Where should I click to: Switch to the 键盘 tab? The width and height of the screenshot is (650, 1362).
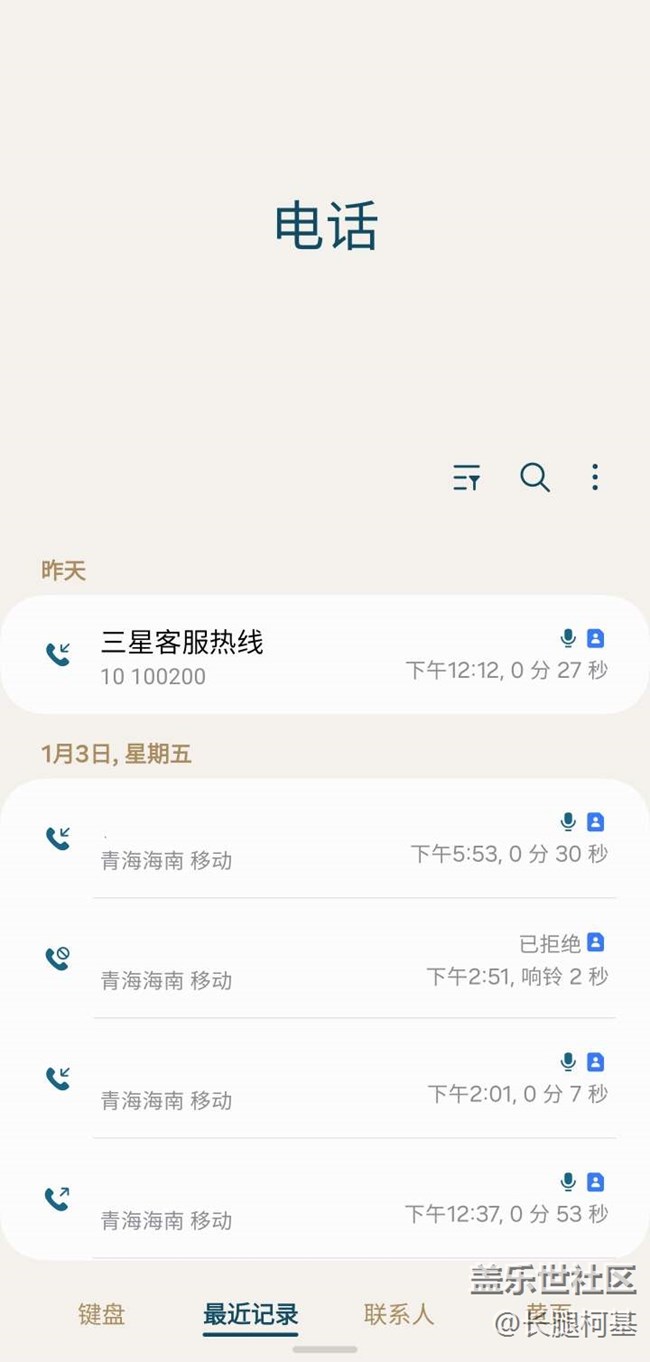(x=102, y=1314)
